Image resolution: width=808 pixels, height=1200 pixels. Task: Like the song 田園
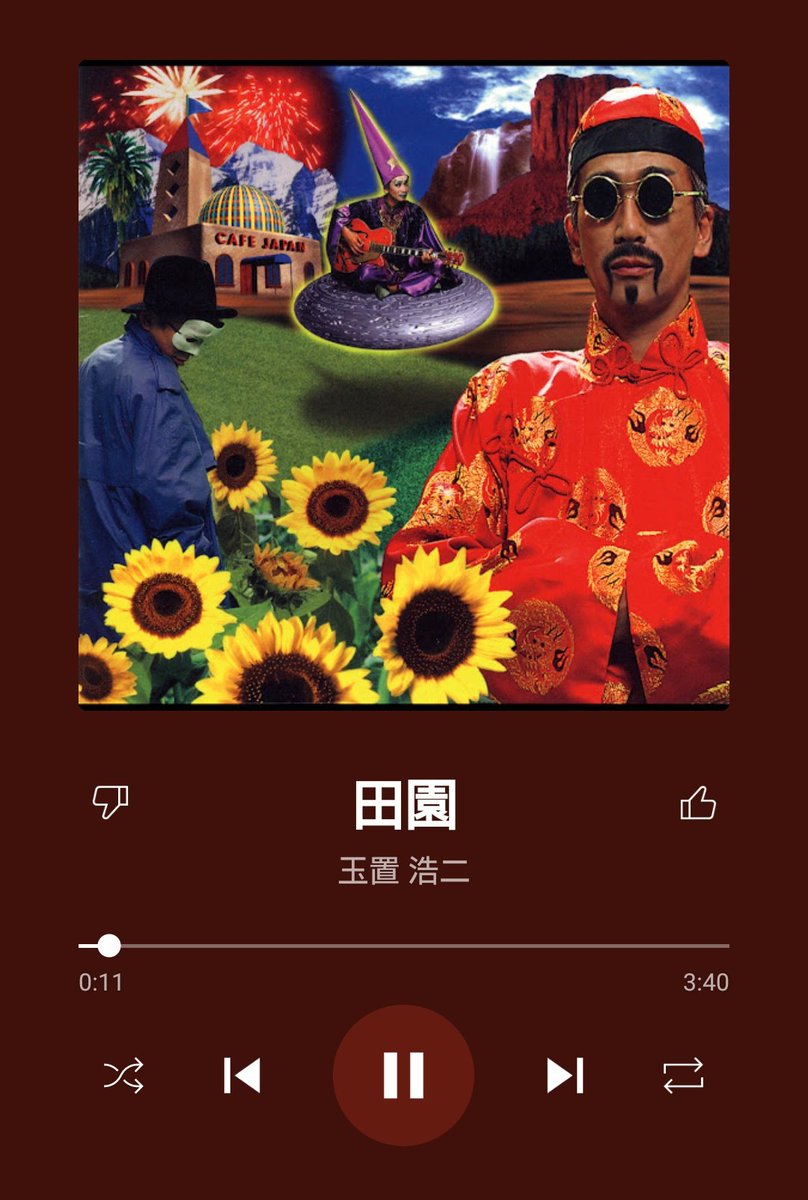point(698,802)
